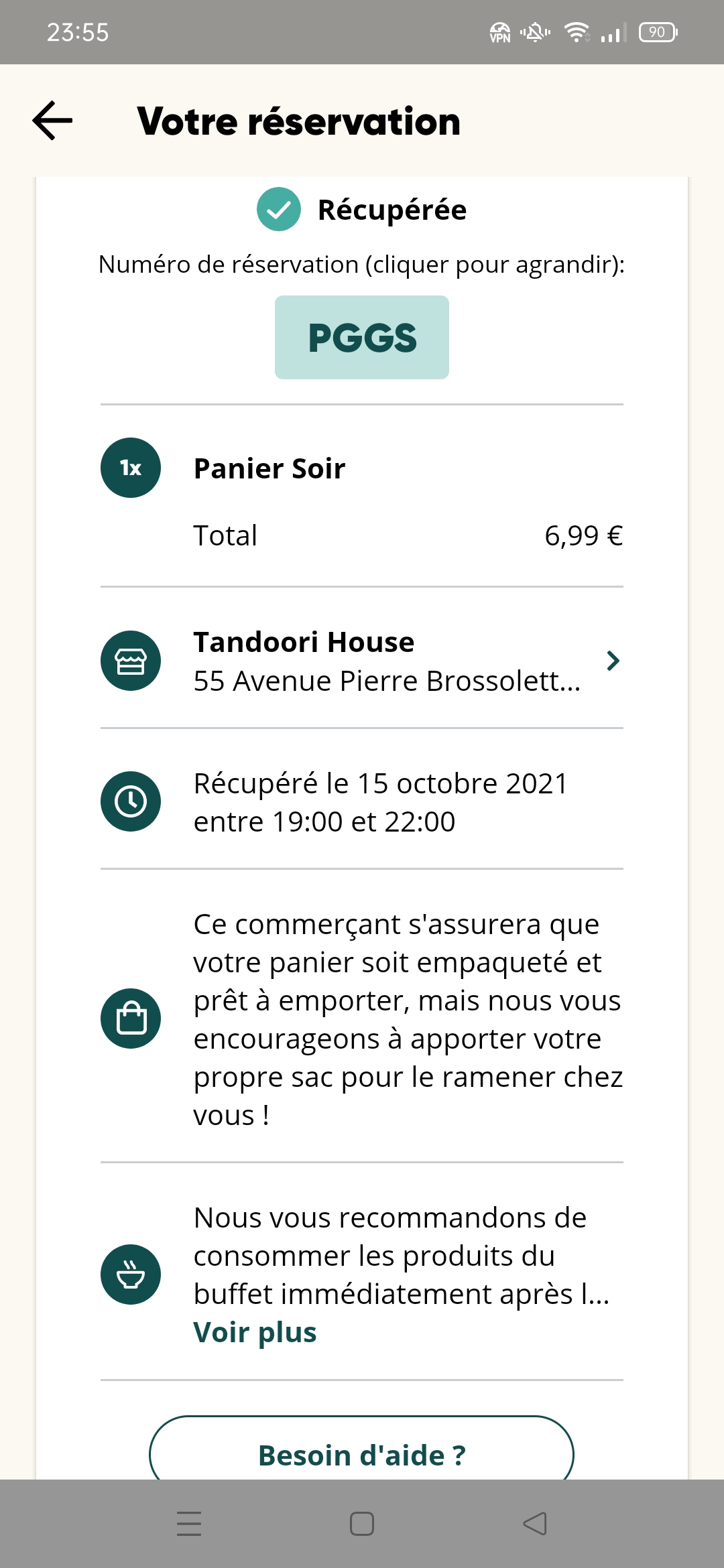Open the Tandoori House store details
The width and height of the screenshot is (724, 1568).
(362, 661)
